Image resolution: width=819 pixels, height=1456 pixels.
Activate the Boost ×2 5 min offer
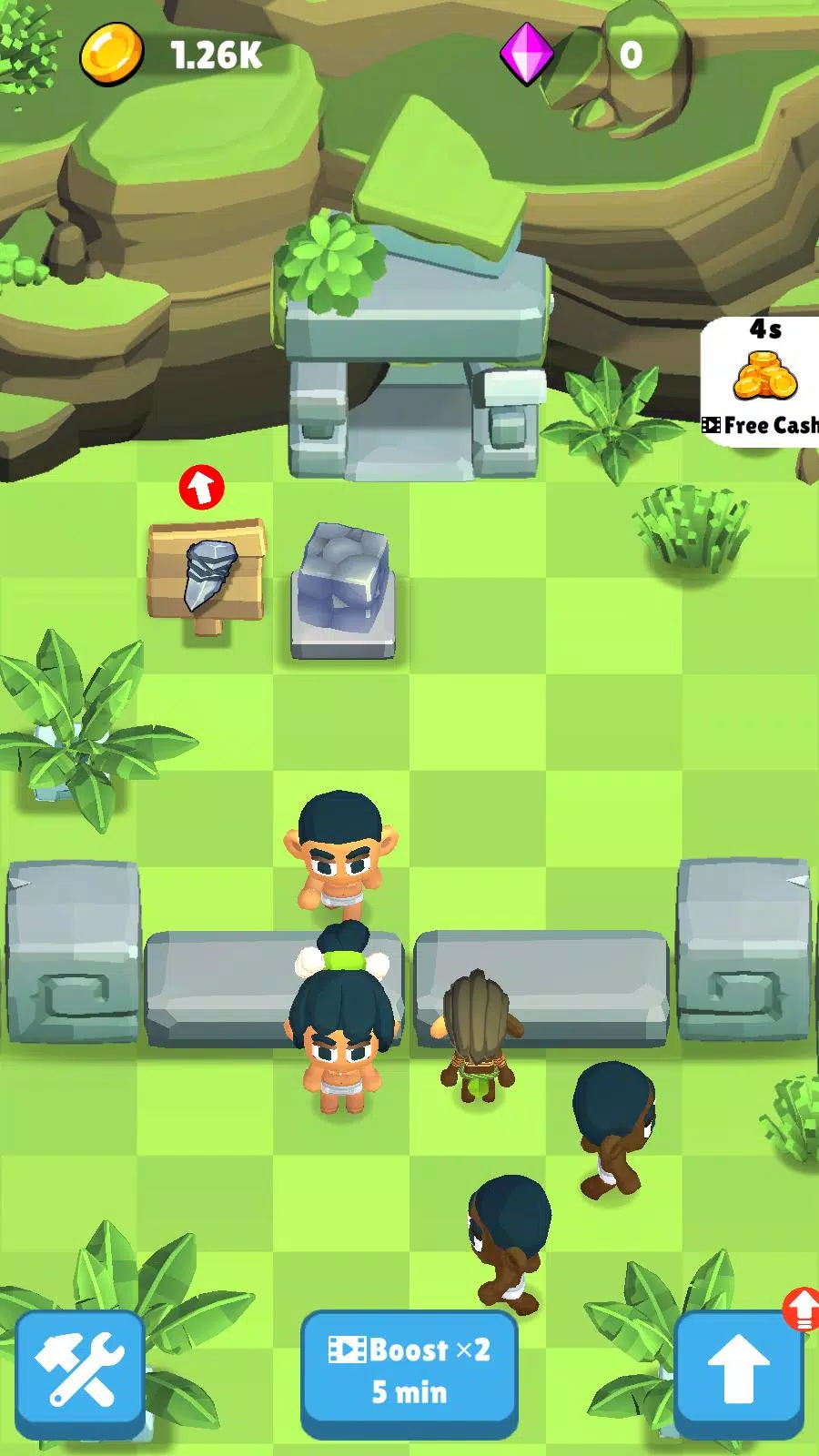(409, 1371)
